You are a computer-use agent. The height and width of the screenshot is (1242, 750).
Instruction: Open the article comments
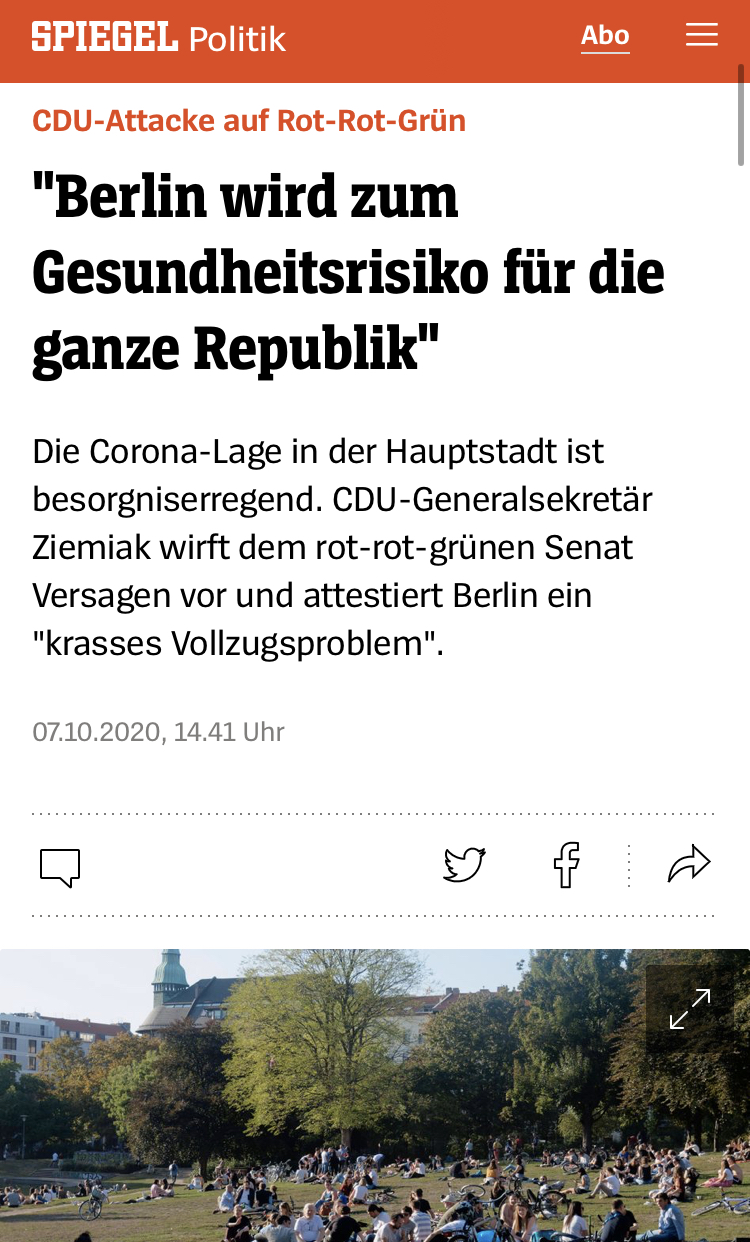[x=60, y=866]
